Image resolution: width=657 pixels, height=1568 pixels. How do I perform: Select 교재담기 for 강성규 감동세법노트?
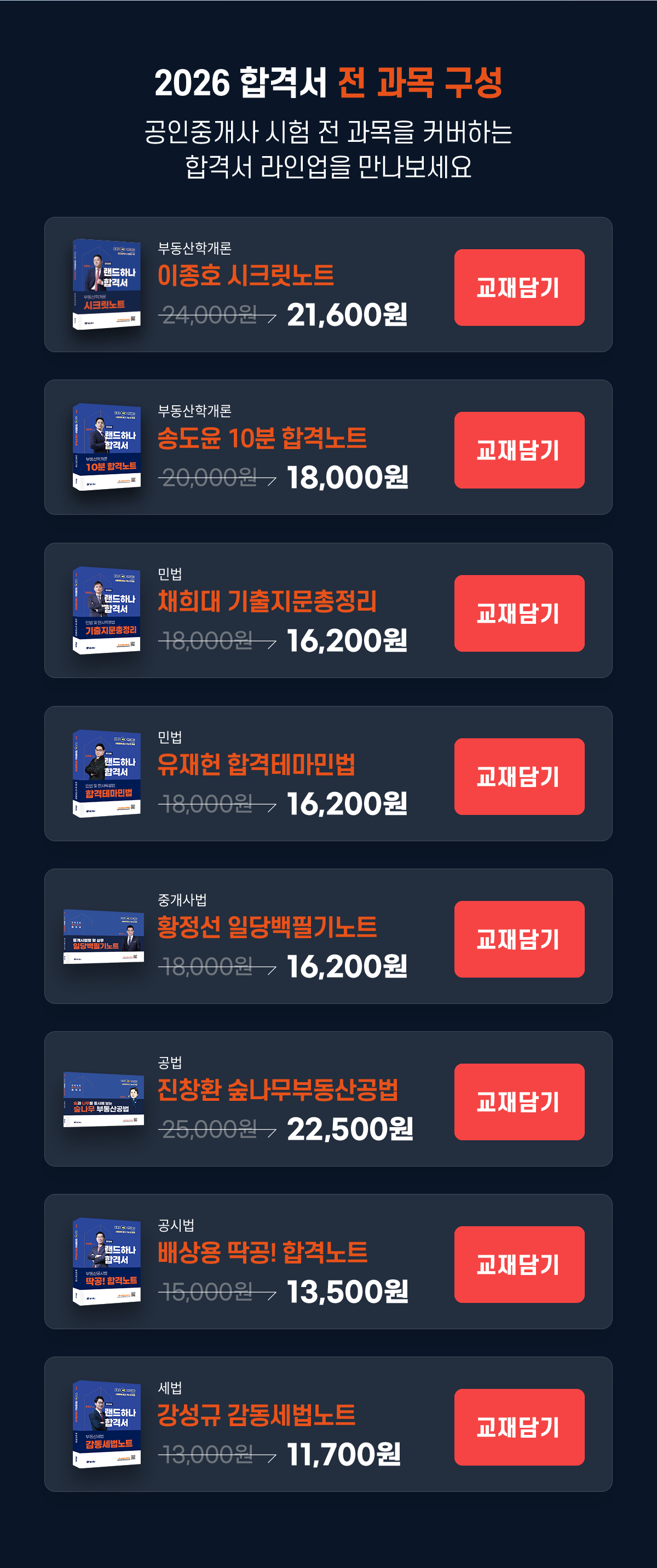519,1426
